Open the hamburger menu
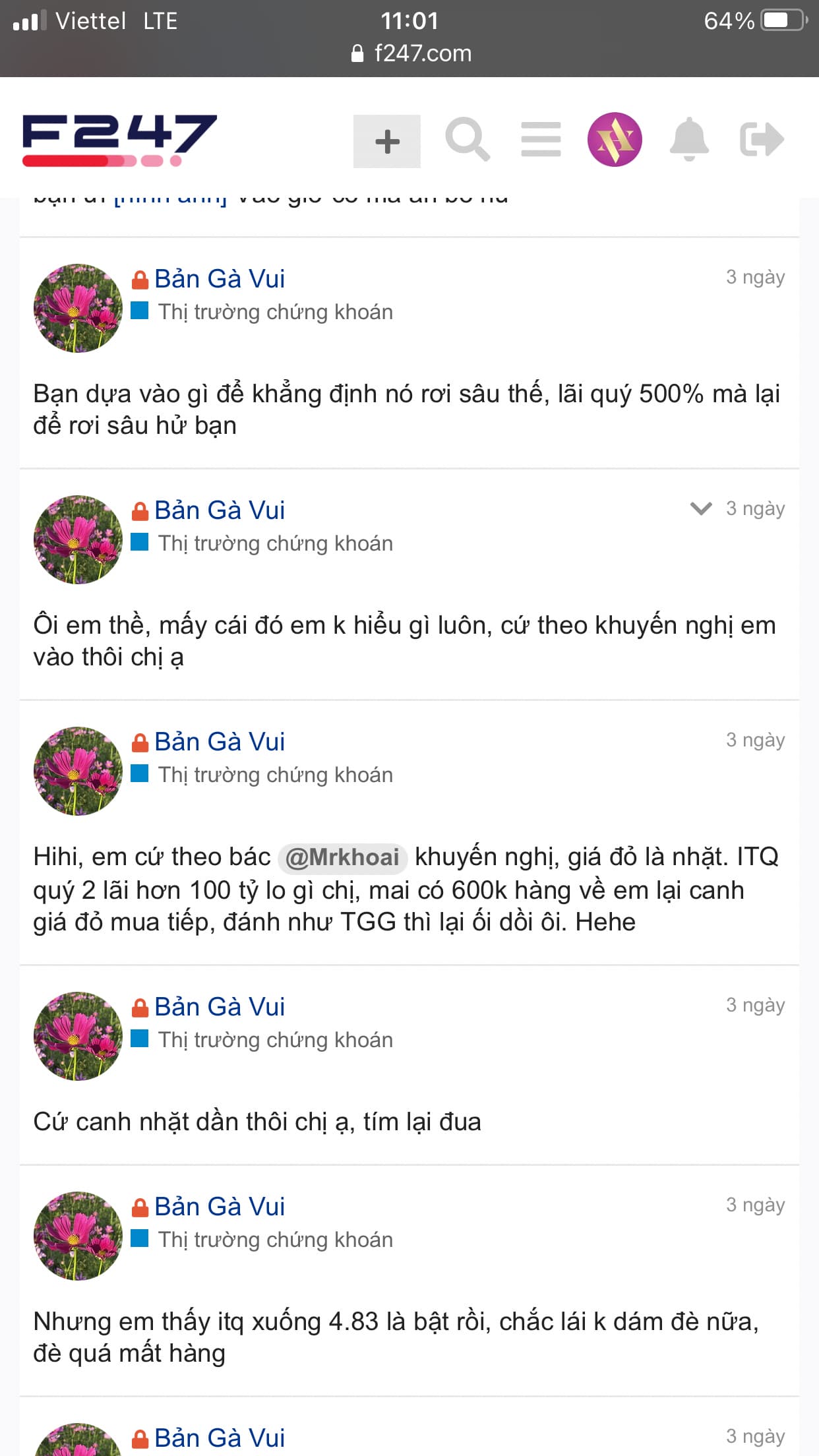Image resolution: width=819 pixels, height=1456 pixels. (541, 140)
